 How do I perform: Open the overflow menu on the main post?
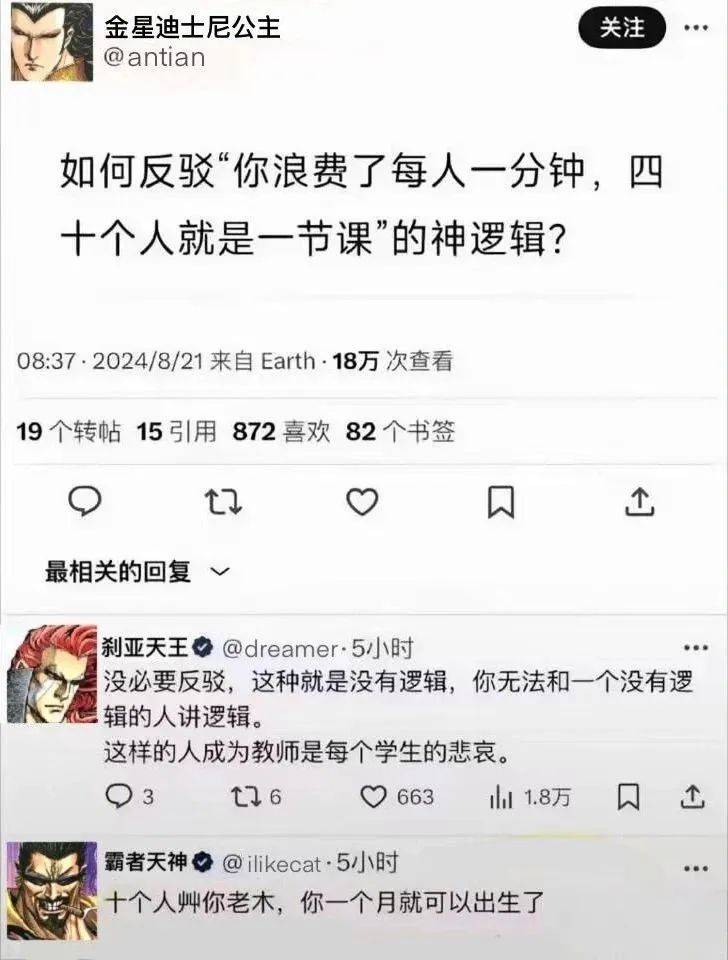click(x=696, y=28)
